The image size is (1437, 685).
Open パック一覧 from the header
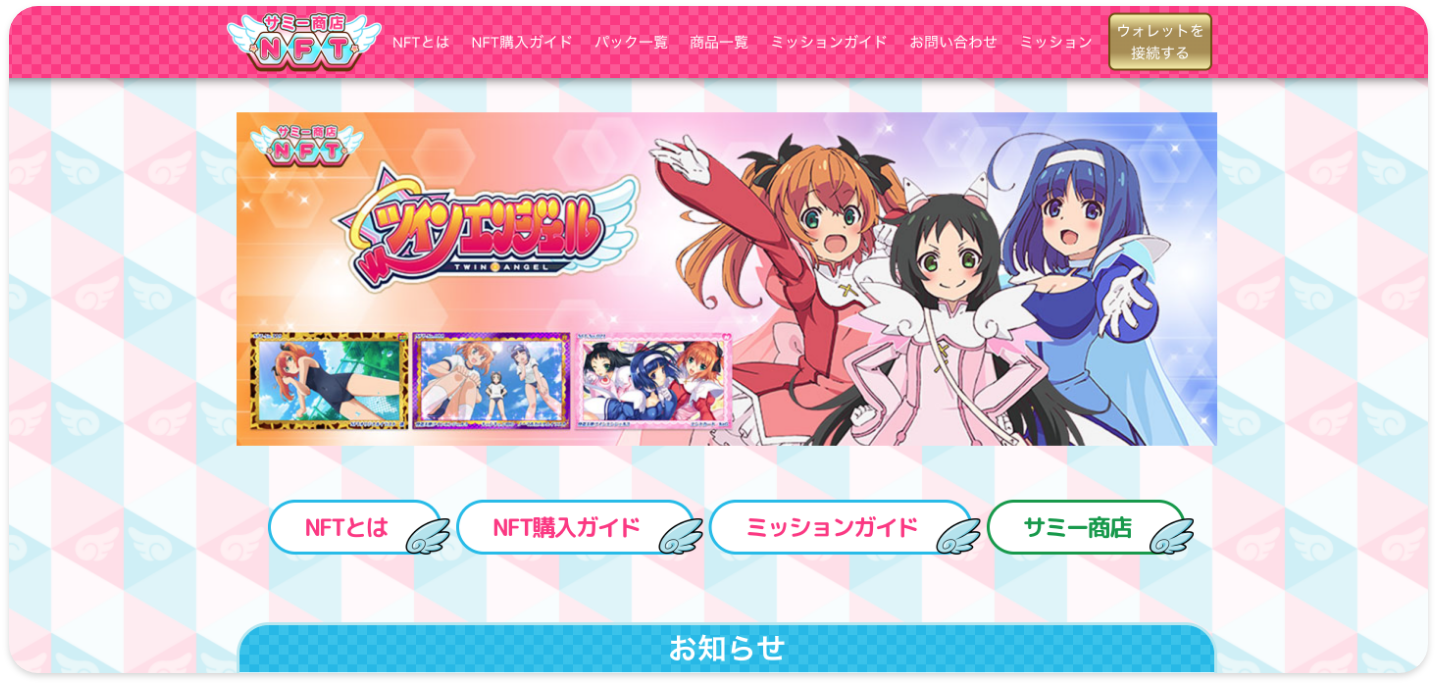(x=630, y=42)
